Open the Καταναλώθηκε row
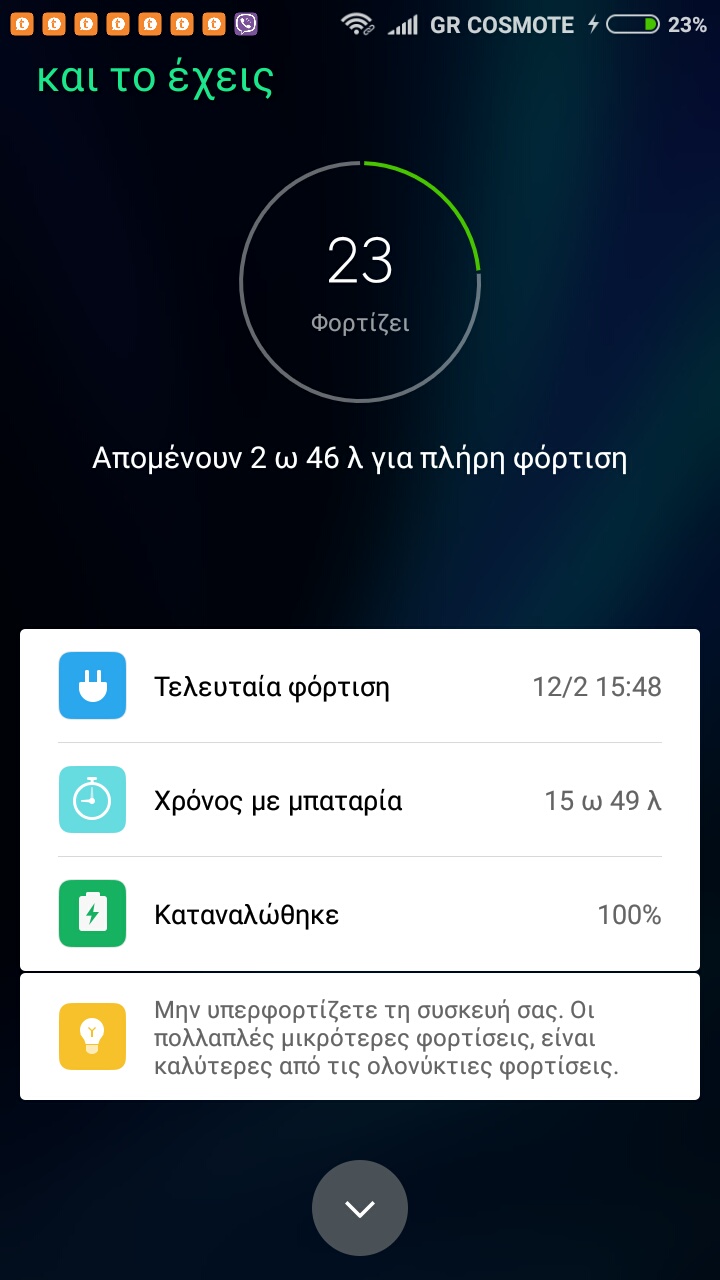This screenshot has width=720, height=1280. (360, 914)
